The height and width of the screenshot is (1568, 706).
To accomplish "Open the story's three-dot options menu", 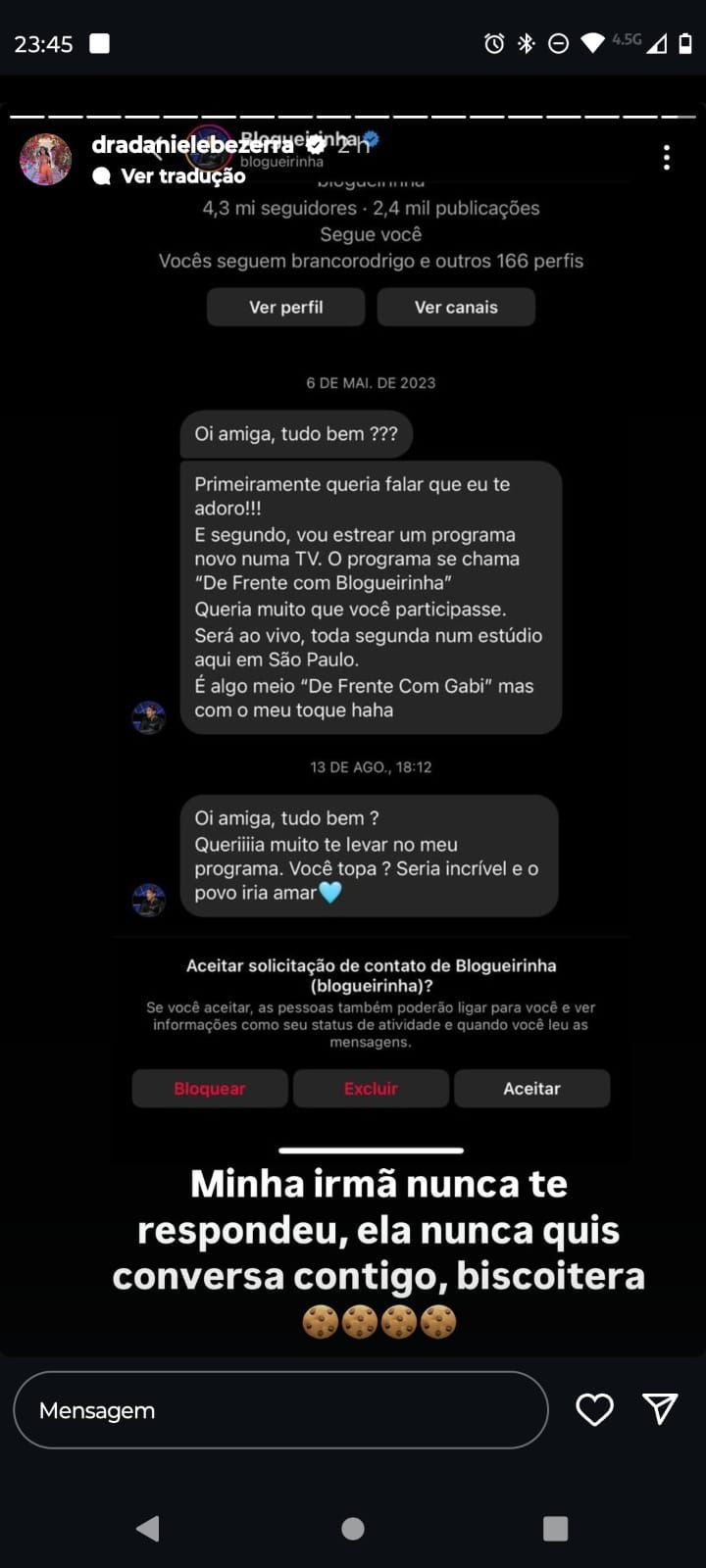I will click(x=667, y=158).
